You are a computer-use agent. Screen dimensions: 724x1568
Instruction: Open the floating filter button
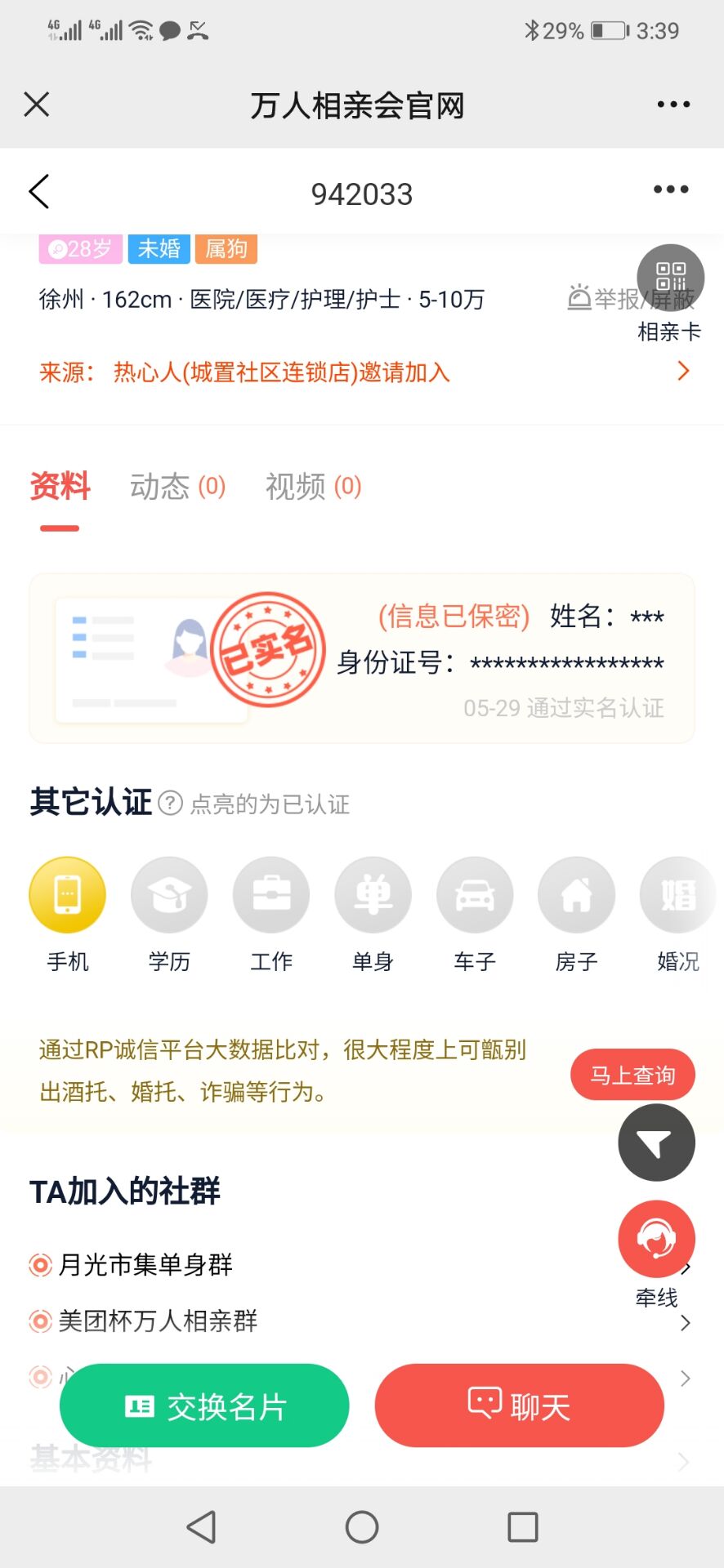click(656, 1143)
